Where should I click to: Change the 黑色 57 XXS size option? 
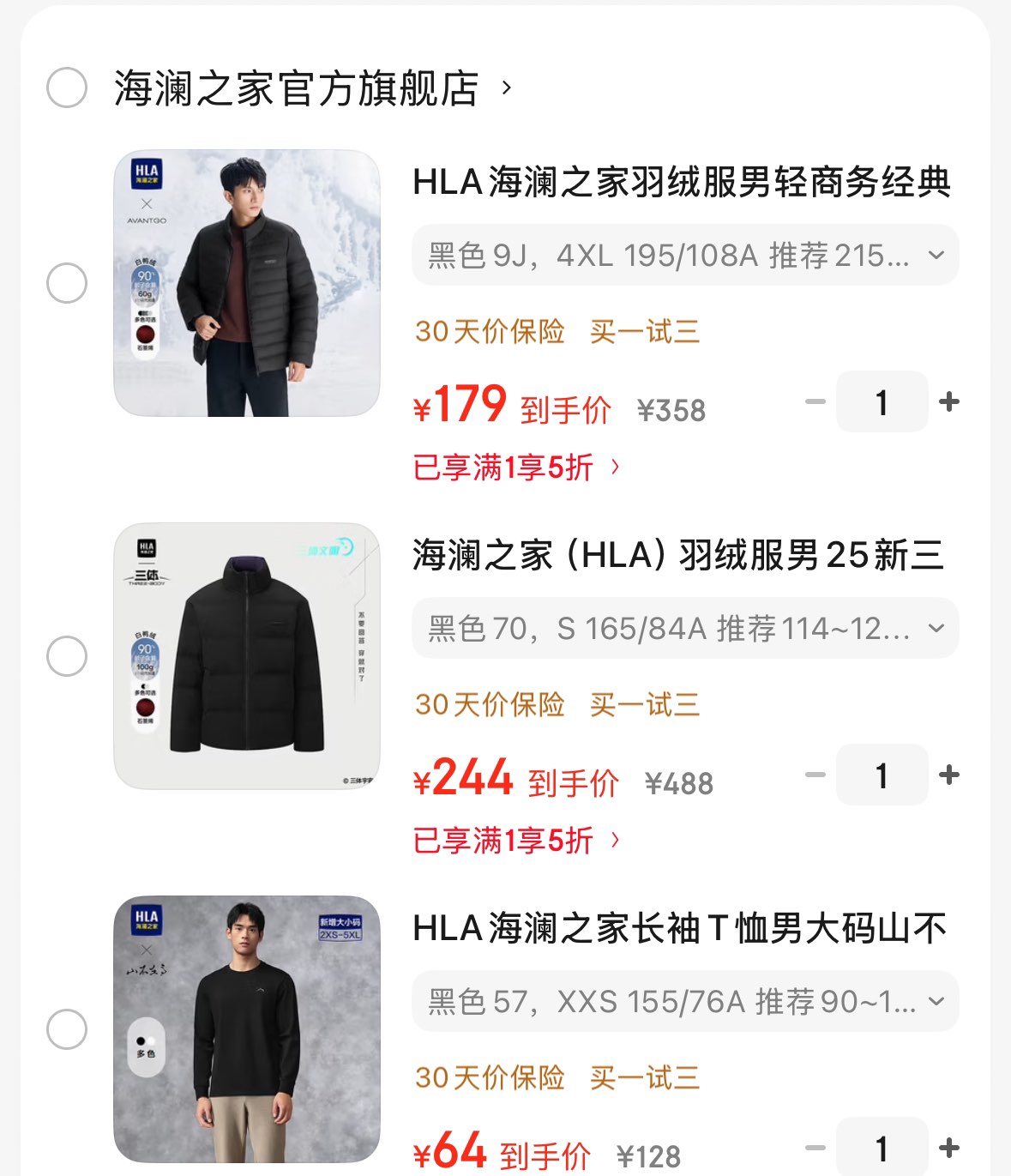click(x=685, y=1001)
